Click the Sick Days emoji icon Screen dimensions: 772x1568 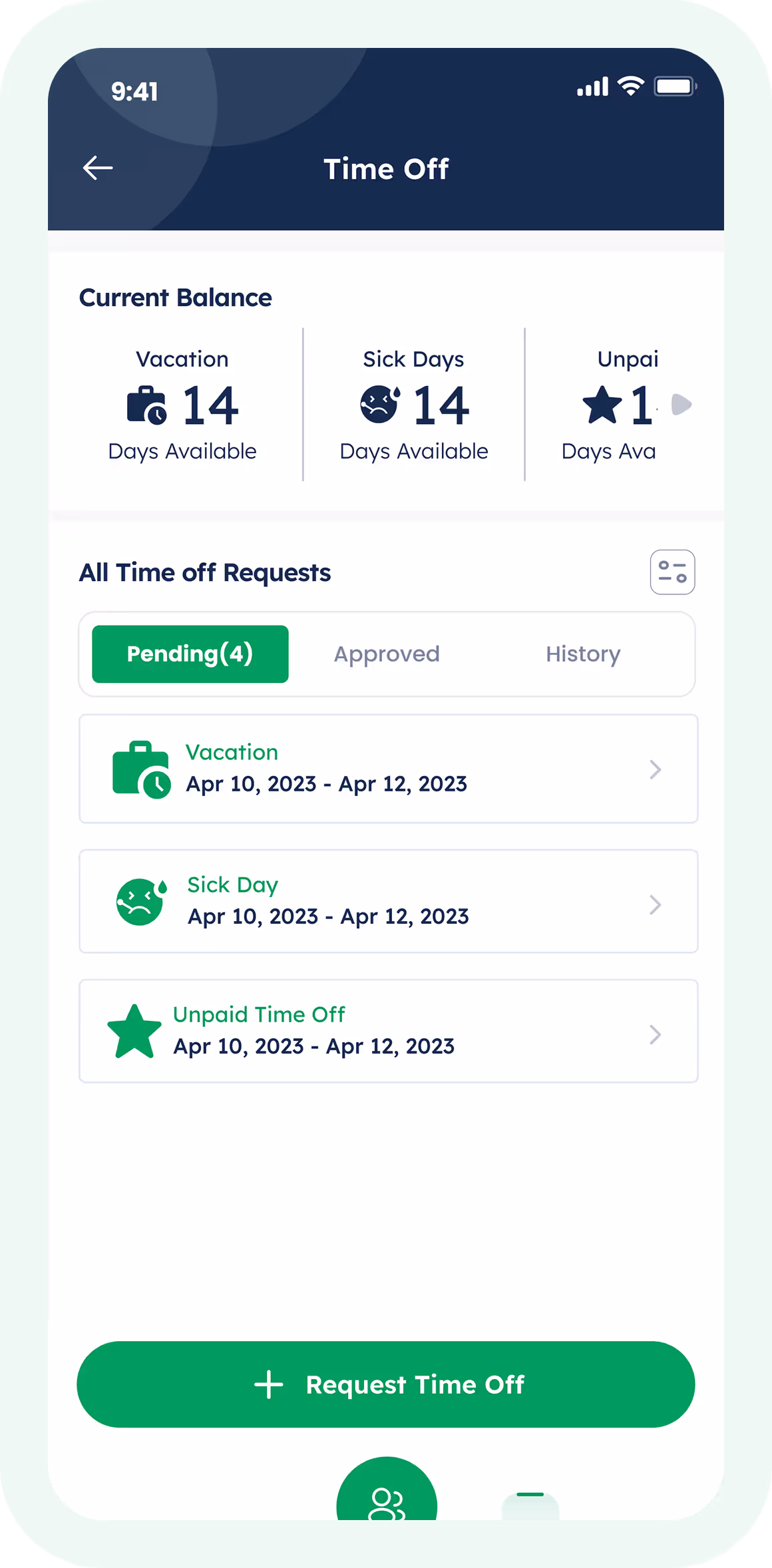(x=379, y=405)
